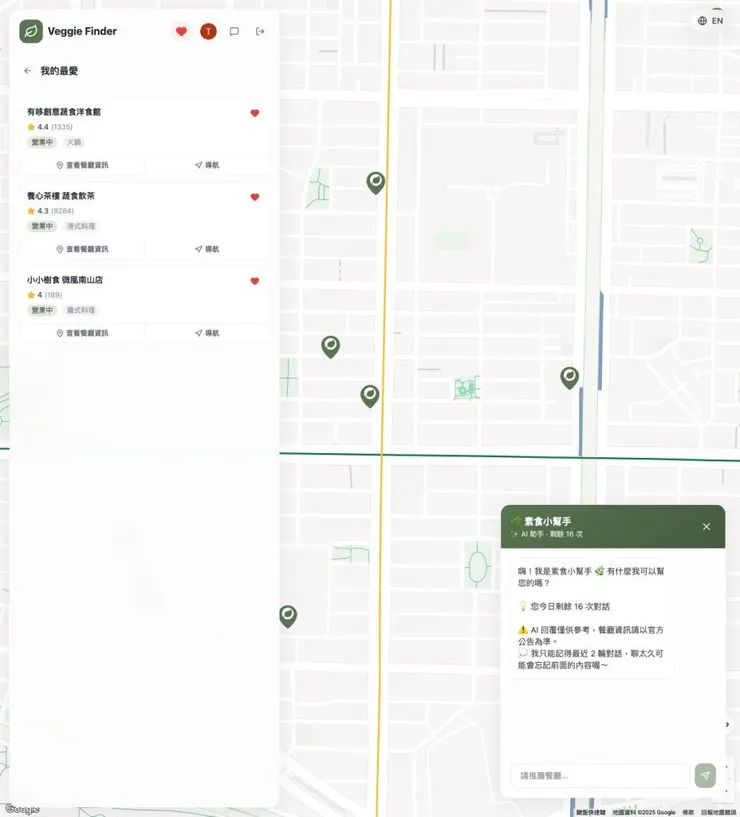This screenshot has width=740, height=817.
Task: Click the sign-out icon in the header
Action: [x=259, y=31]
